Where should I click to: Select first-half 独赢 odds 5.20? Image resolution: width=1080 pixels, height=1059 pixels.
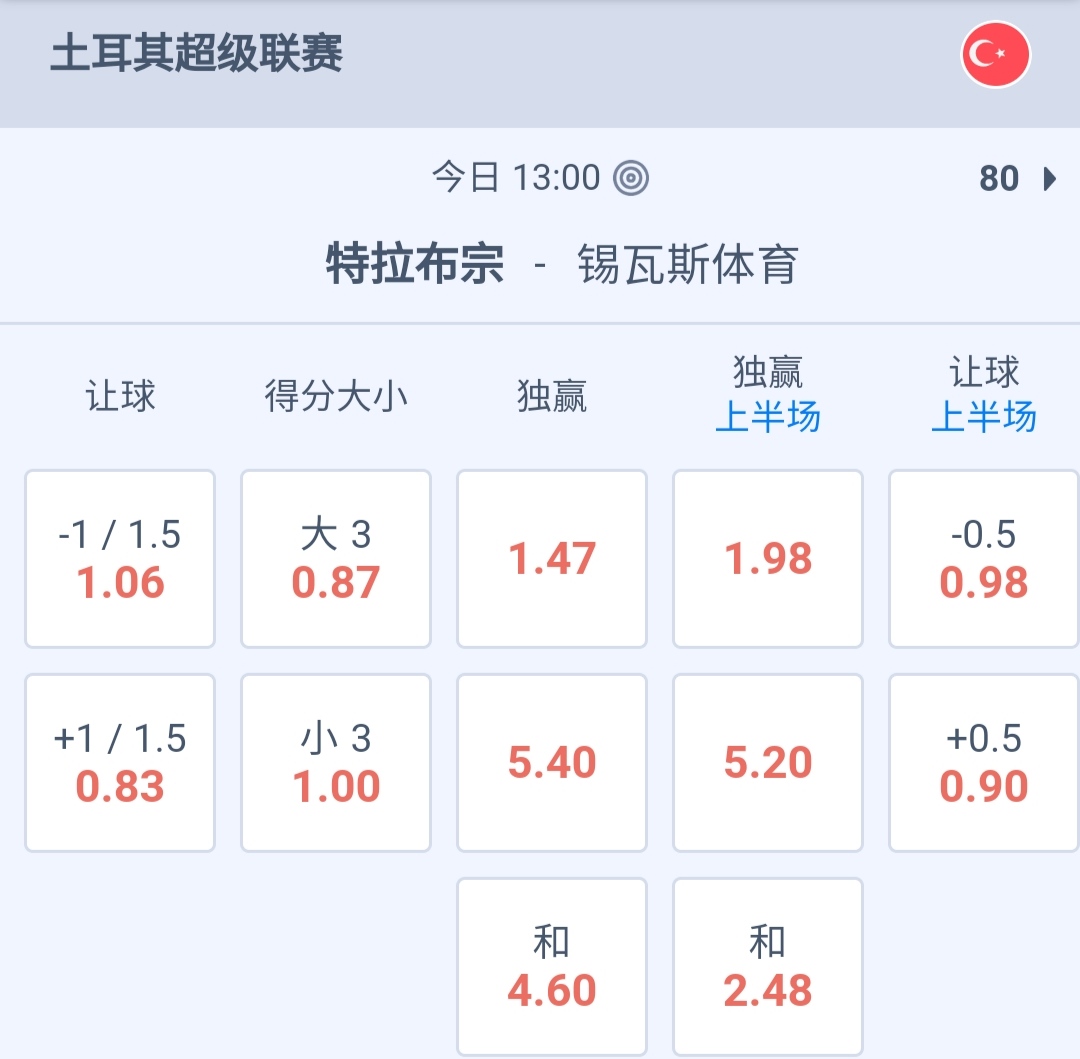[768, 763]
